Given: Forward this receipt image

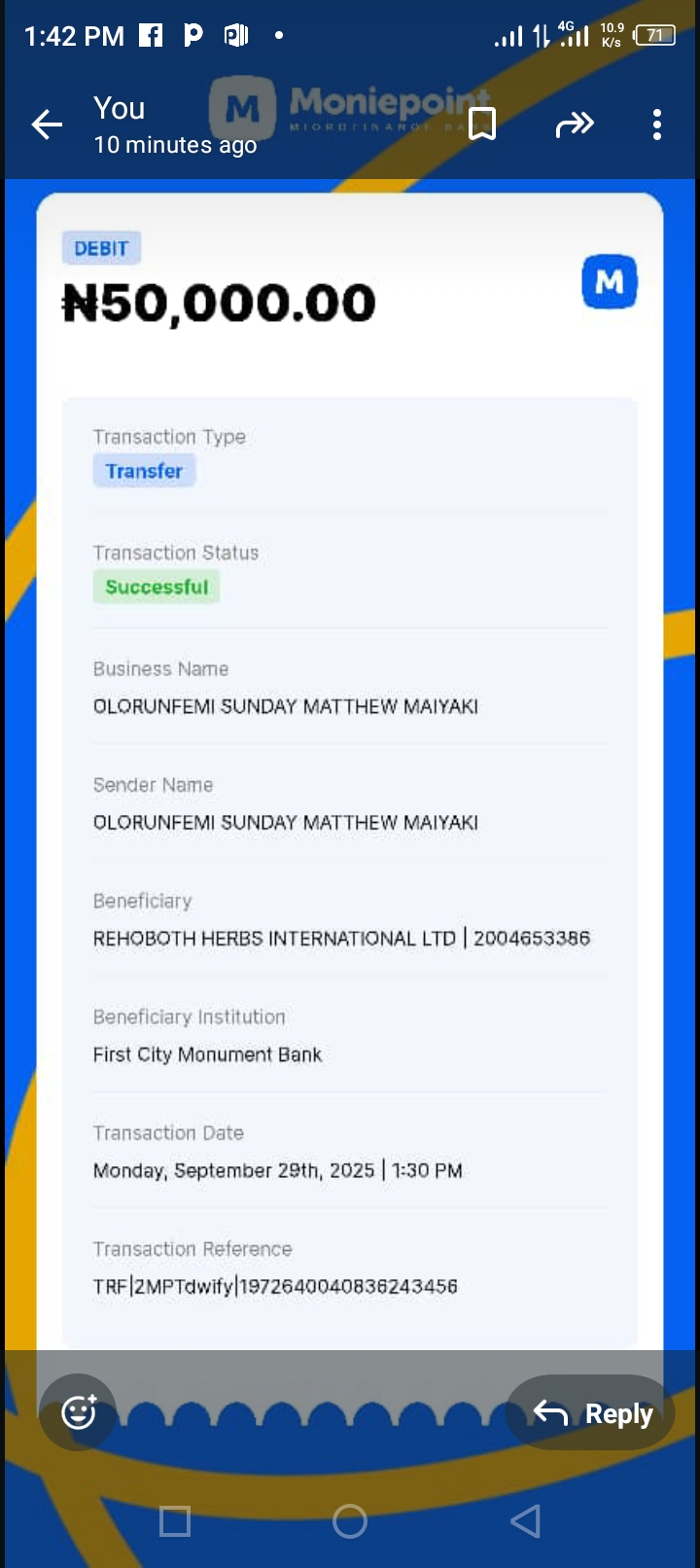Looking at the screenshot, I should (x=574, y=125).
